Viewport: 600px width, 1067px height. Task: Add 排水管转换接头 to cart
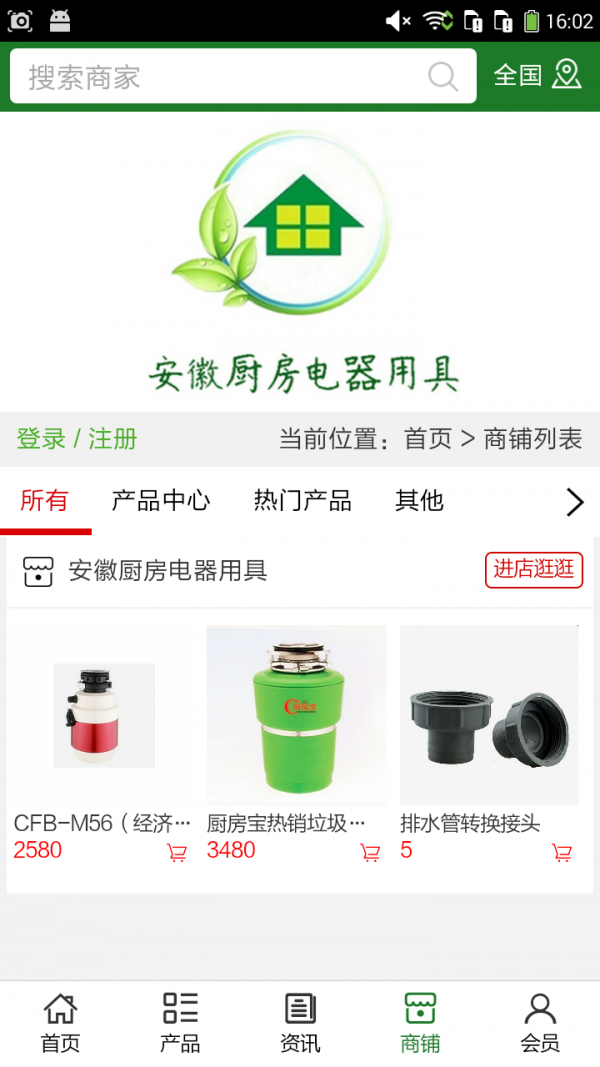pos(562,853)
